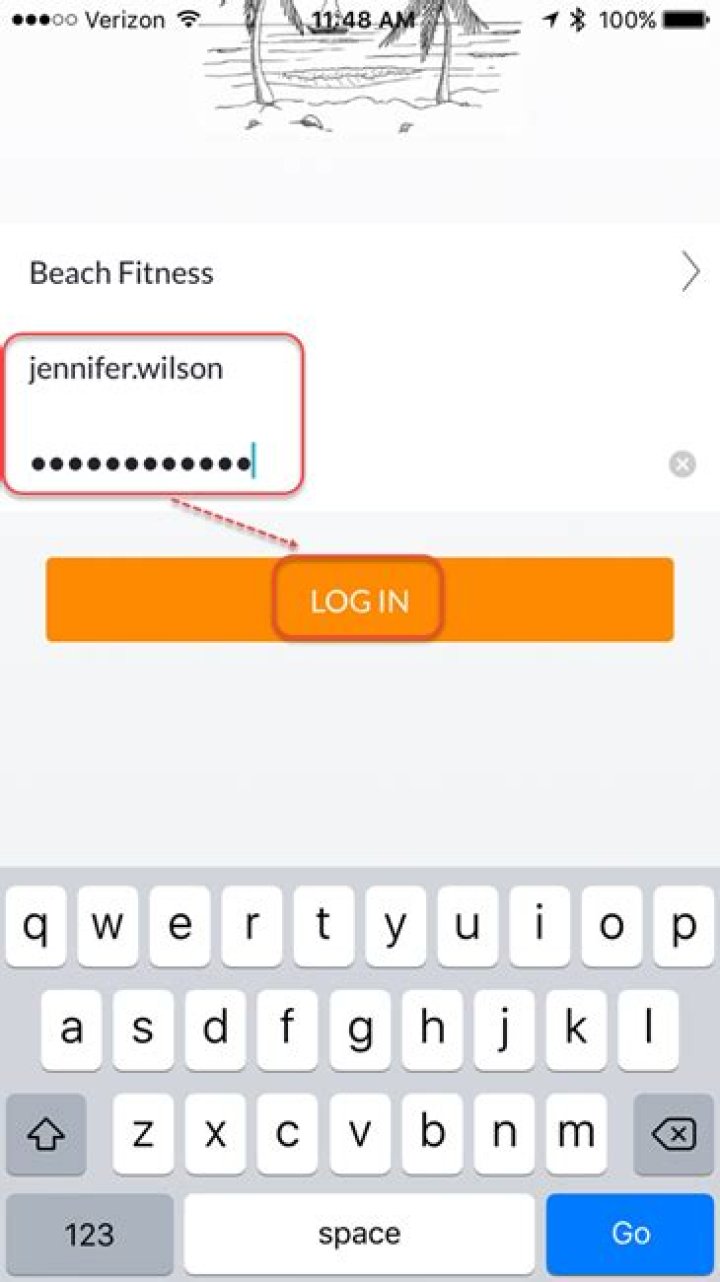This screenshot has width=720, height=1282.
Task: Switch keyboard to 123 numbers
Action: point(90,1233)
